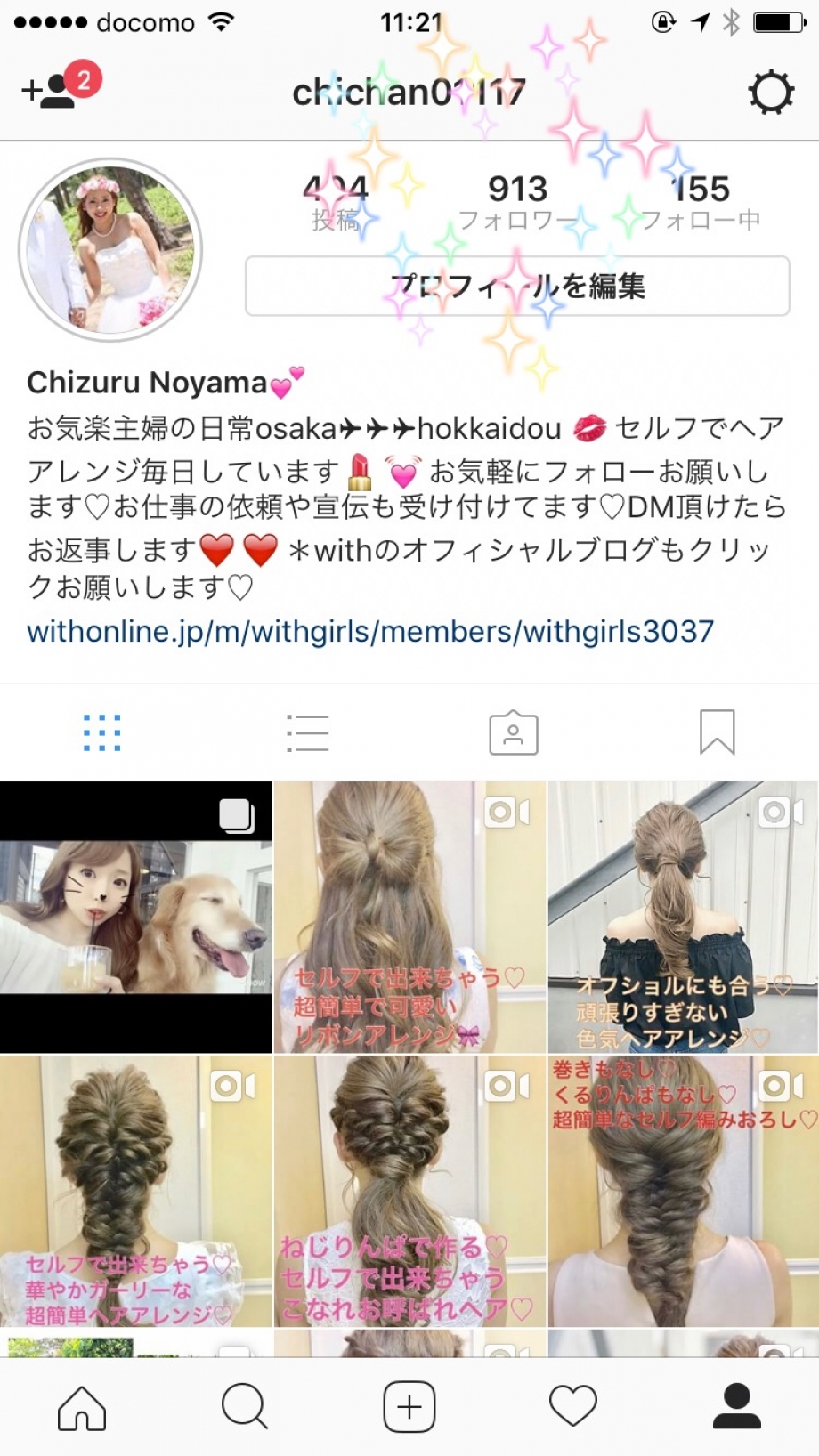Switch to grid view tab
819x1456 pixels.
tap(101, 732)
